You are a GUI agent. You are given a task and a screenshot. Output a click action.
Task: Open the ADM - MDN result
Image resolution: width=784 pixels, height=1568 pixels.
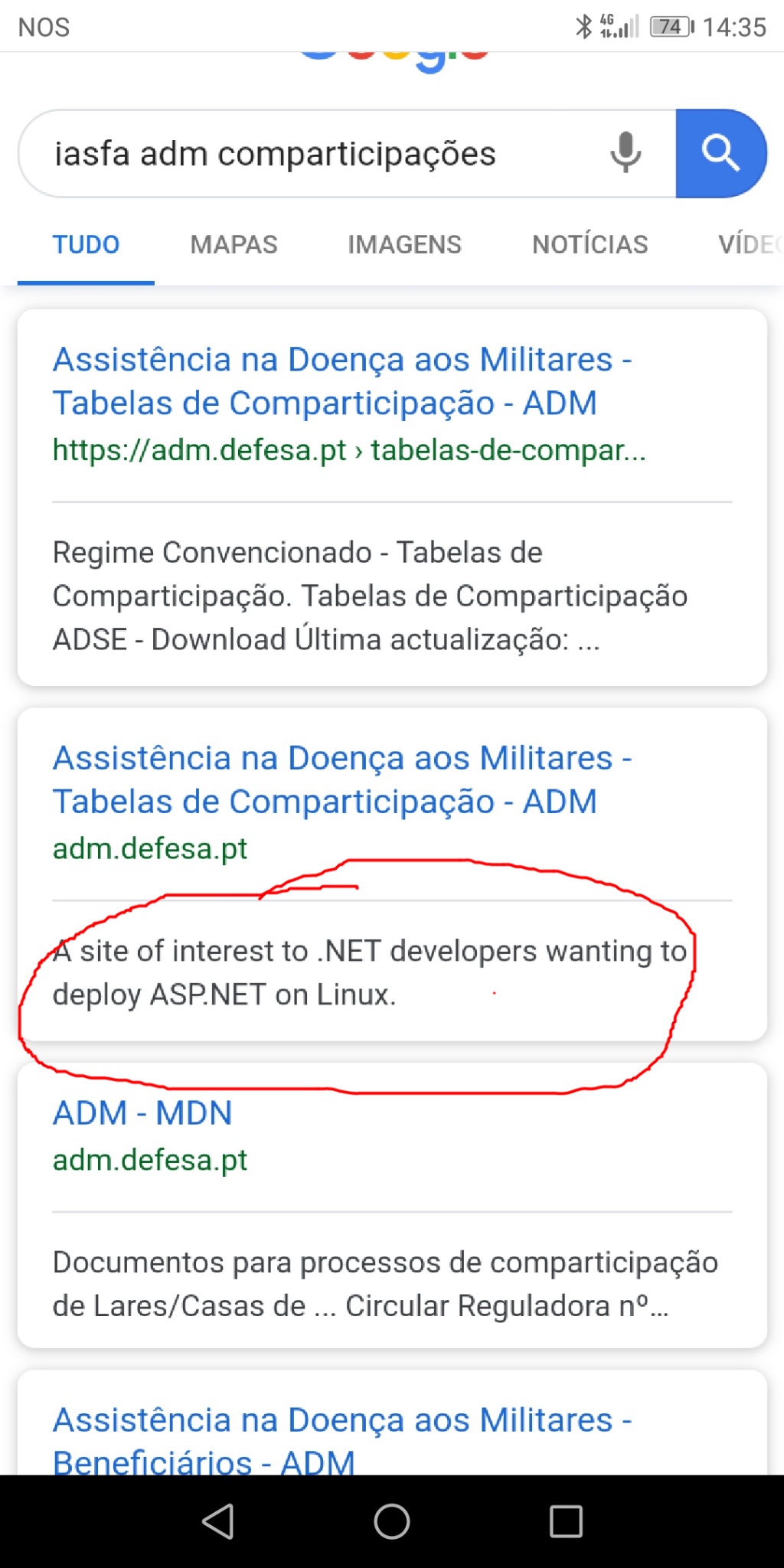coord(142,1113)
